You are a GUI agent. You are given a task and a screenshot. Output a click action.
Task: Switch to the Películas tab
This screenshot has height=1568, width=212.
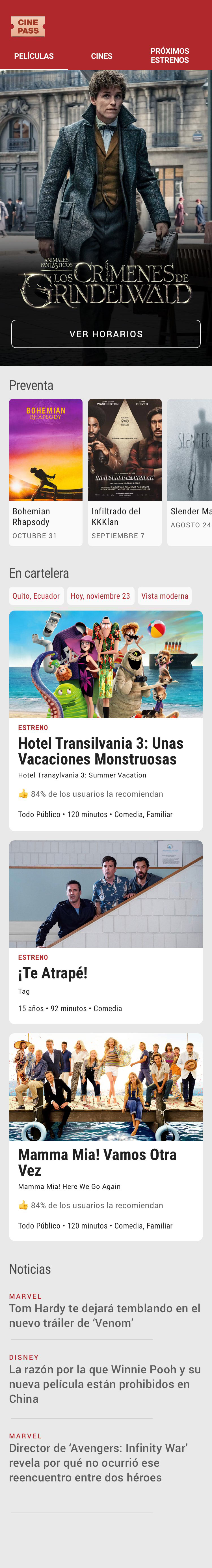click(34, 56)
